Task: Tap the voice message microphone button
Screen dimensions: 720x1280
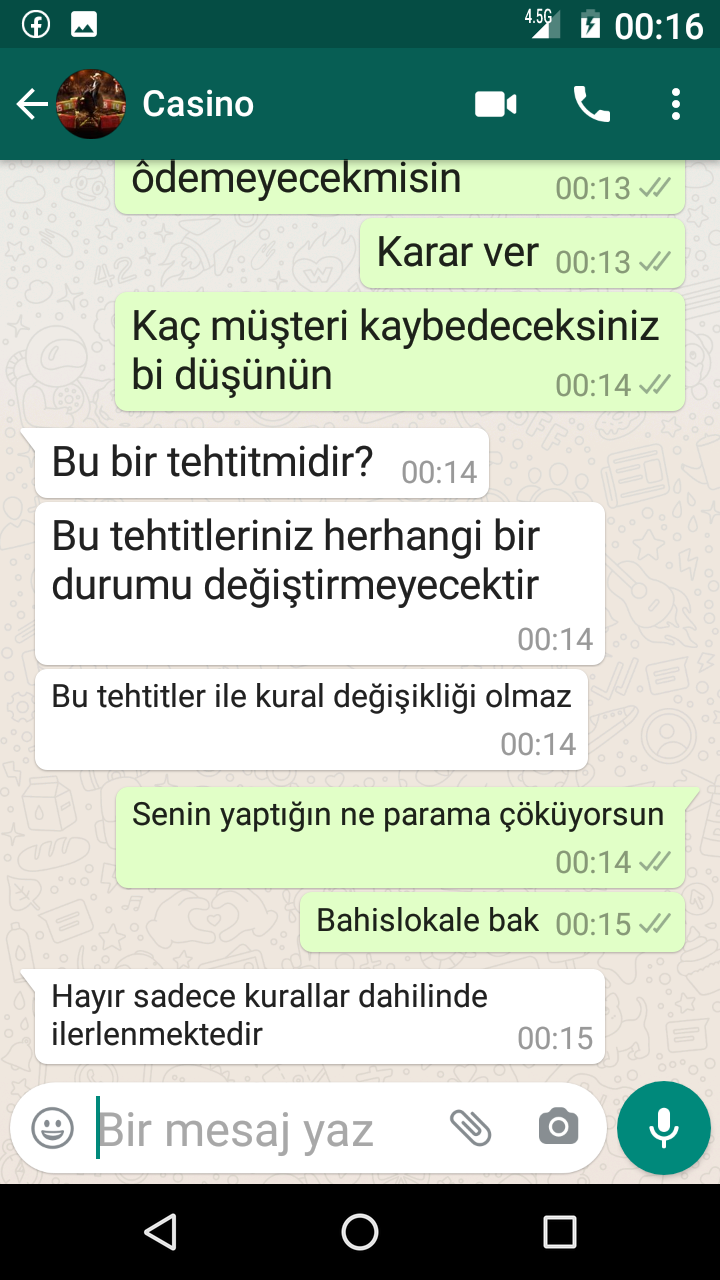Action: click(x=664, y=1129)
